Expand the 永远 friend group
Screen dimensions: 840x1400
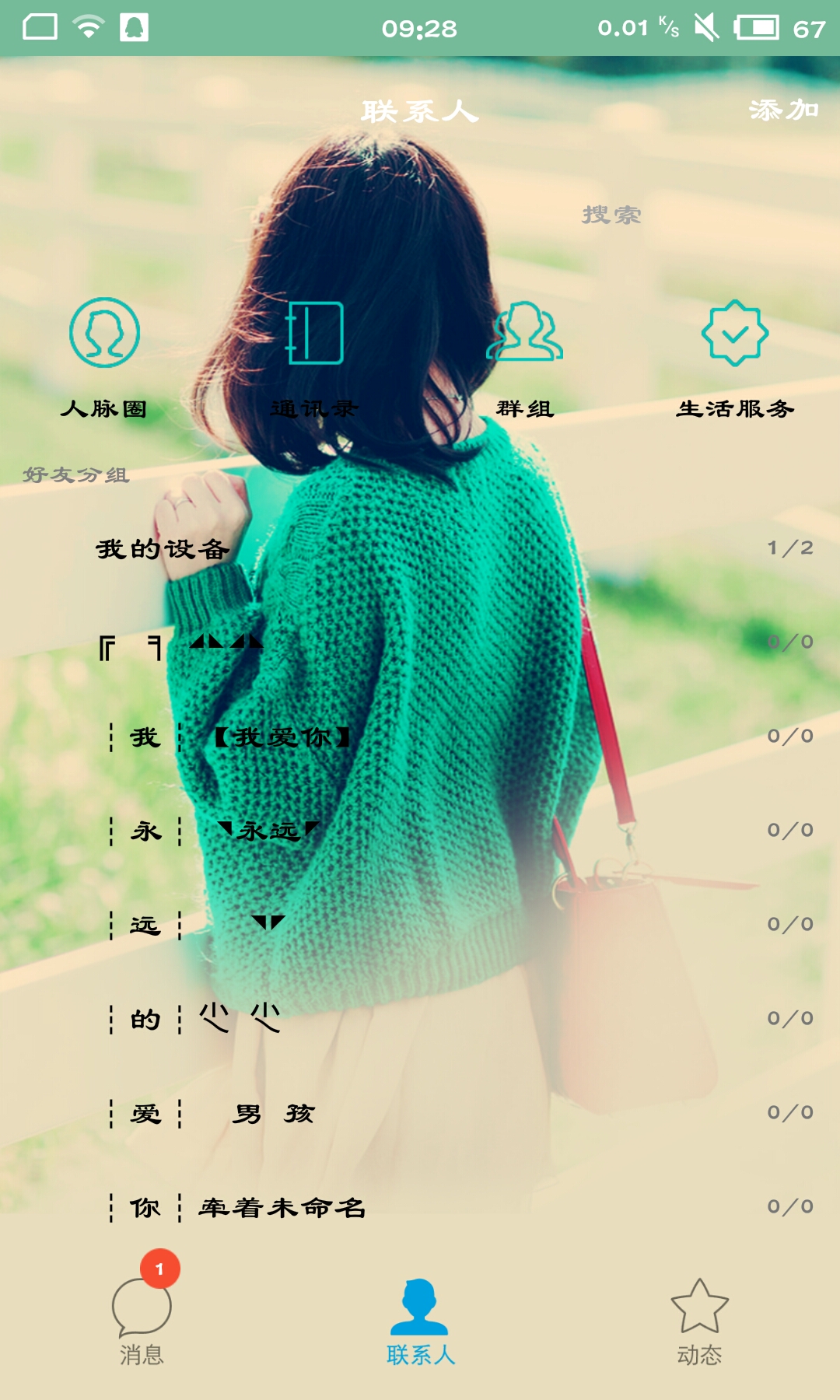point(420,830)
